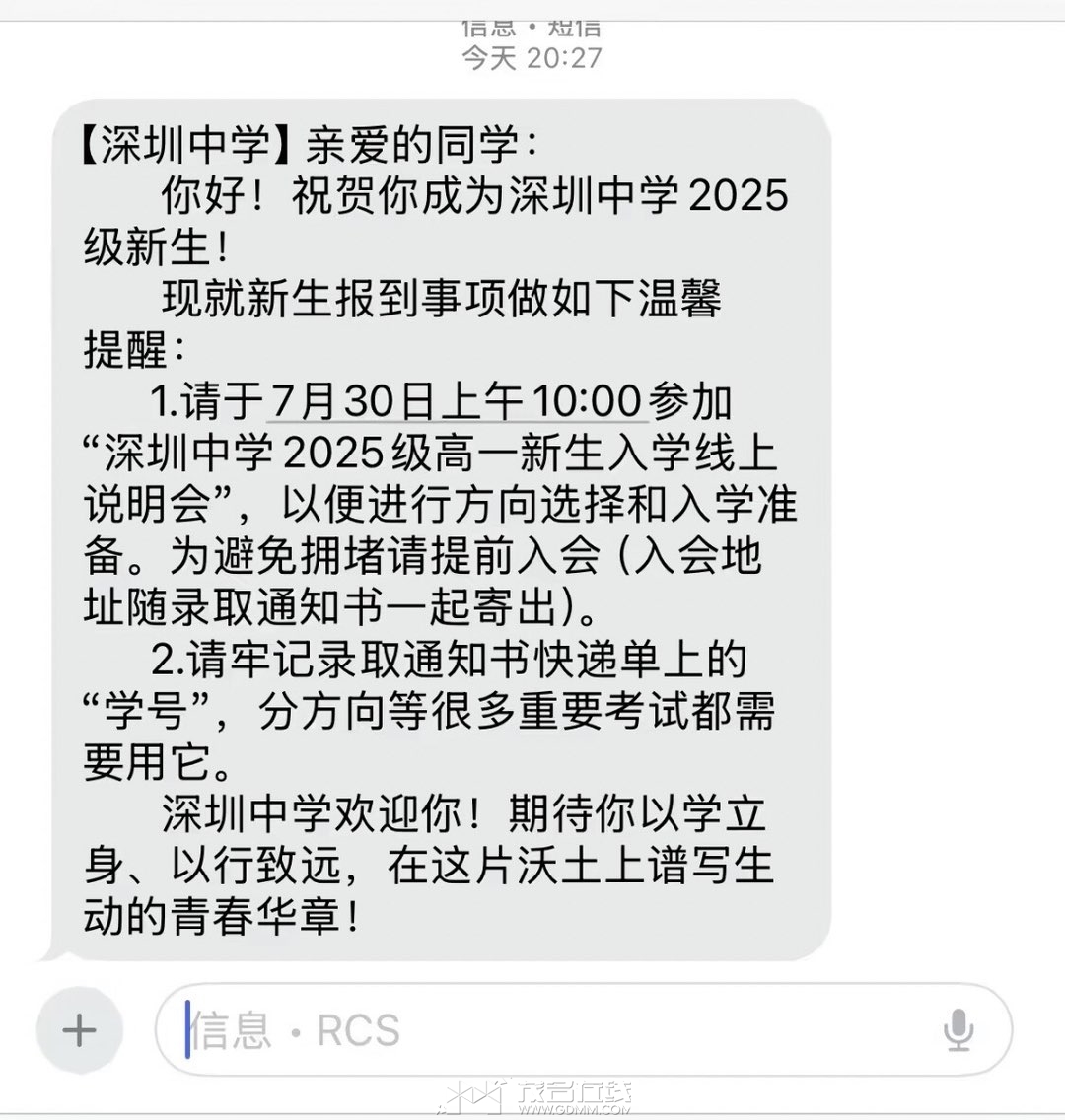This screenshot has height=1120, width=1065.
Task: Open the underlined date 7月30日上午10:00
Action: 456,401
